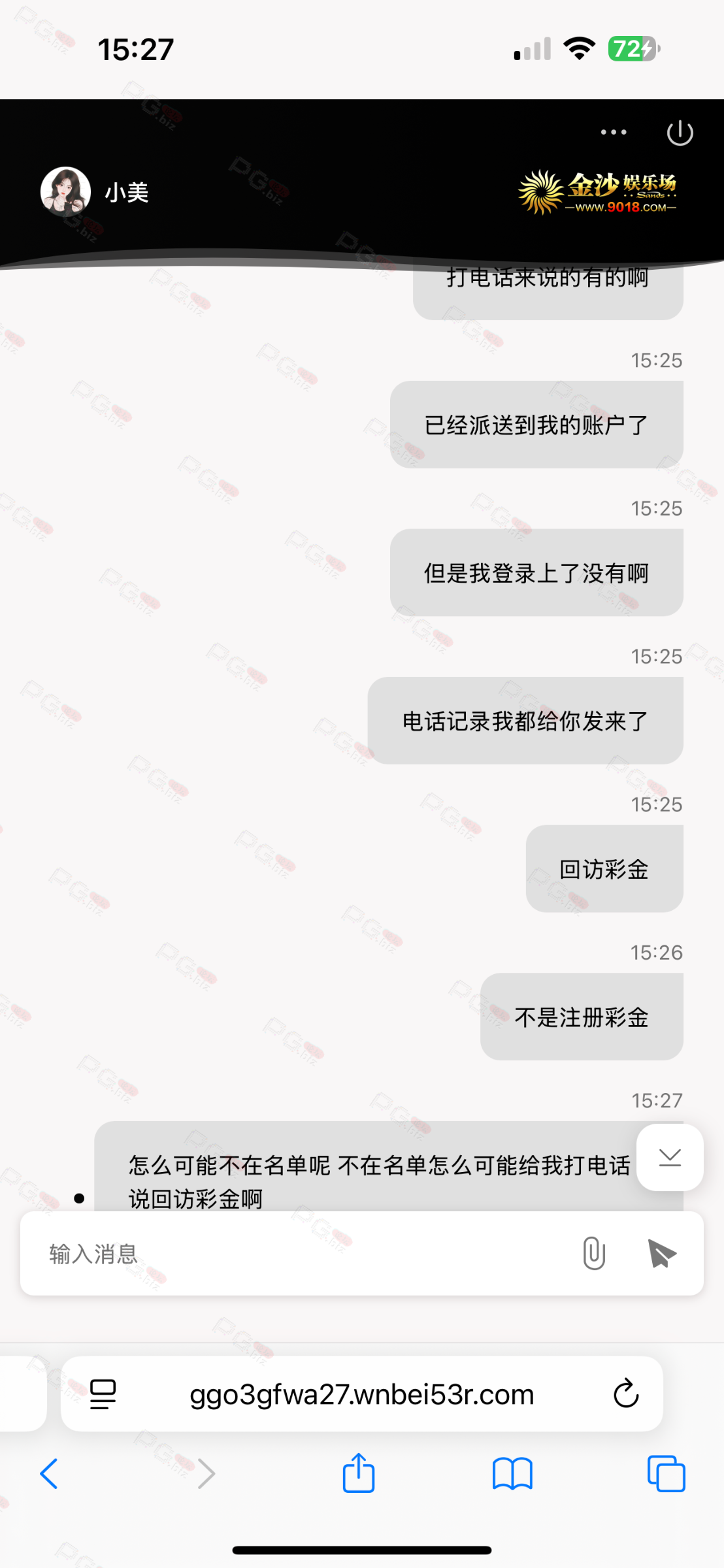This screenshot has width=724, height=1568.
Task: Jump to latest message with down arrow
Action: point(670,1157)
